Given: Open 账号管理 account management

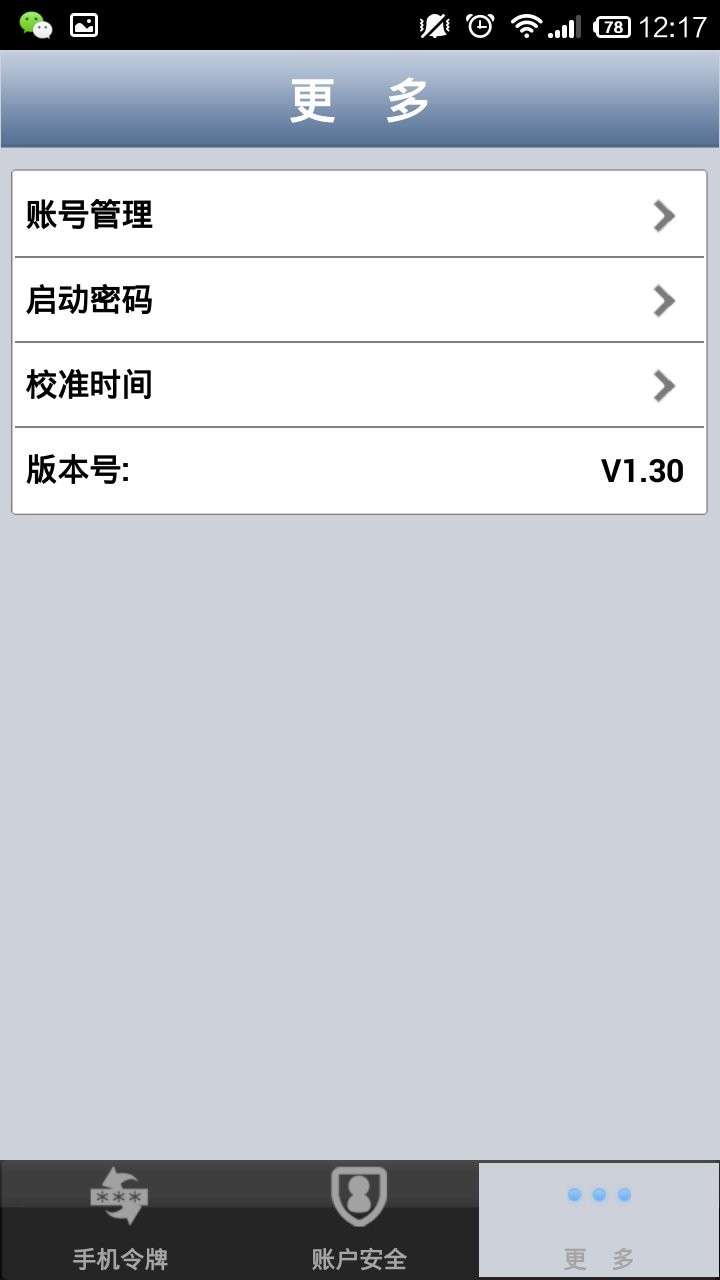Looking at the screenshot, I should coord(358,215).
